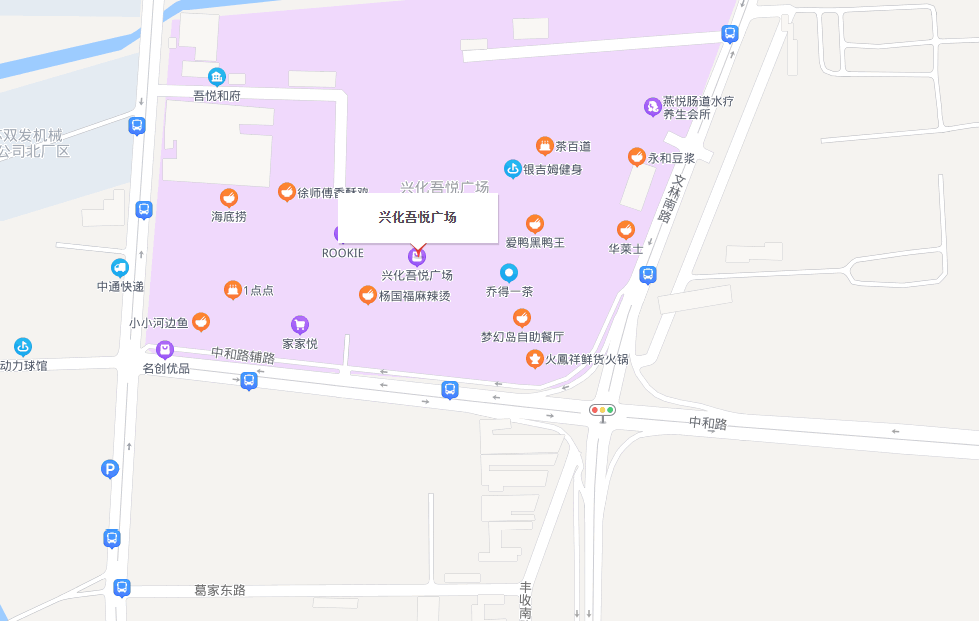This screenshot has width=979, height=621.
Task: Select the 乔得一茶 marker
Action: click(509, 272)
